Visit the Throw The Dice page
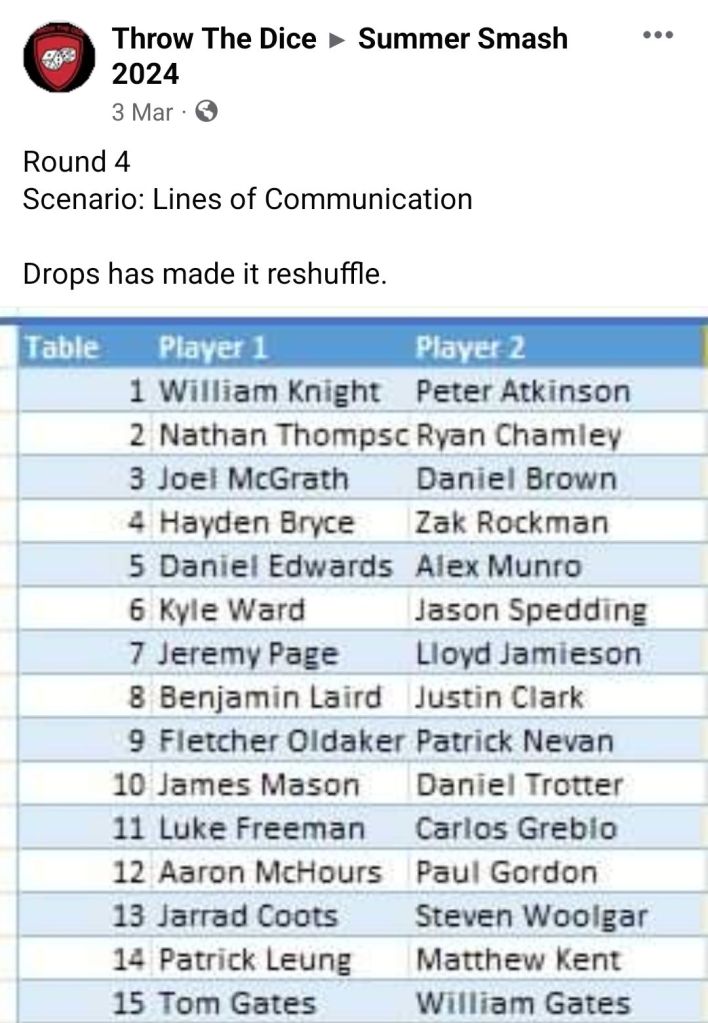708x1023 pixels. (x=214, y=39)
